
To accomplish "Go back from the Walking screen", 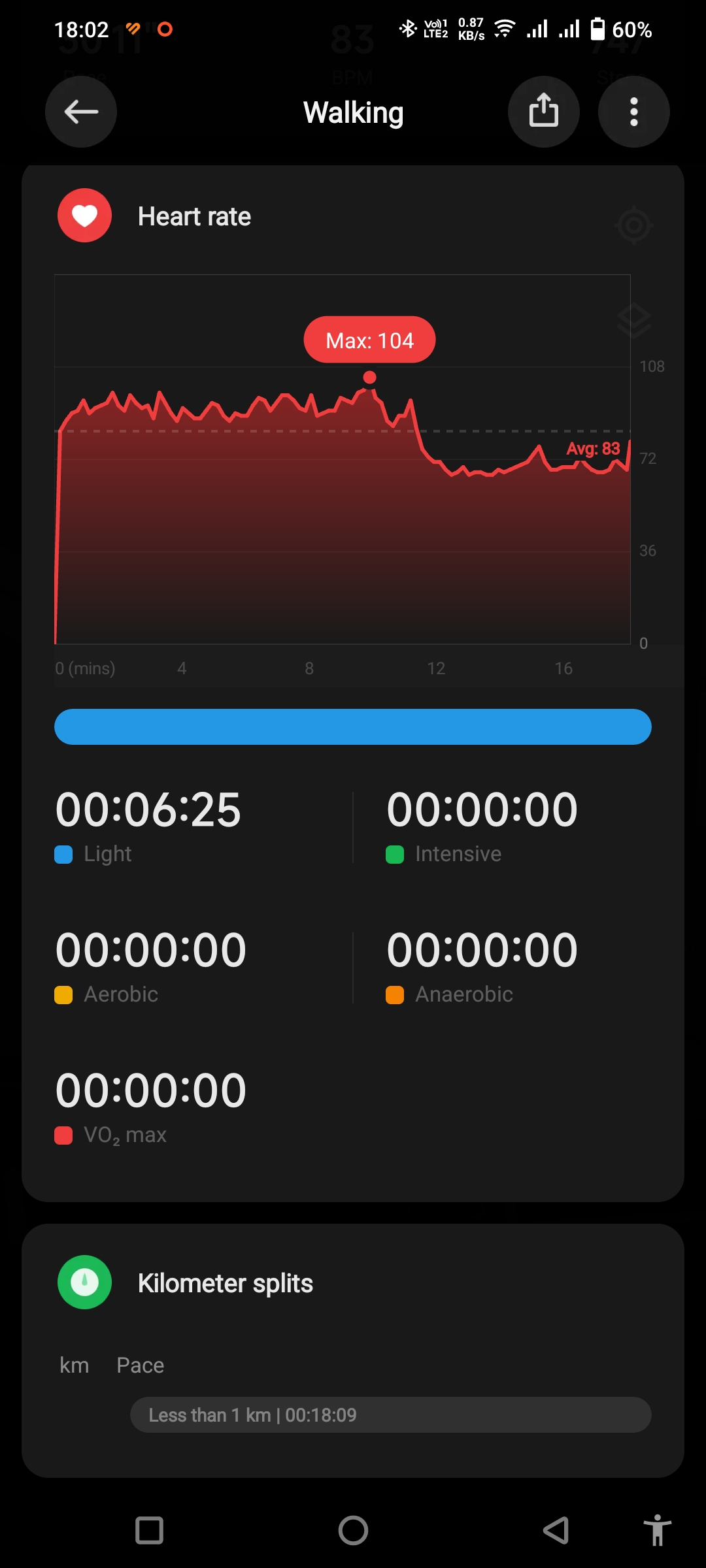I will [81, 112].
